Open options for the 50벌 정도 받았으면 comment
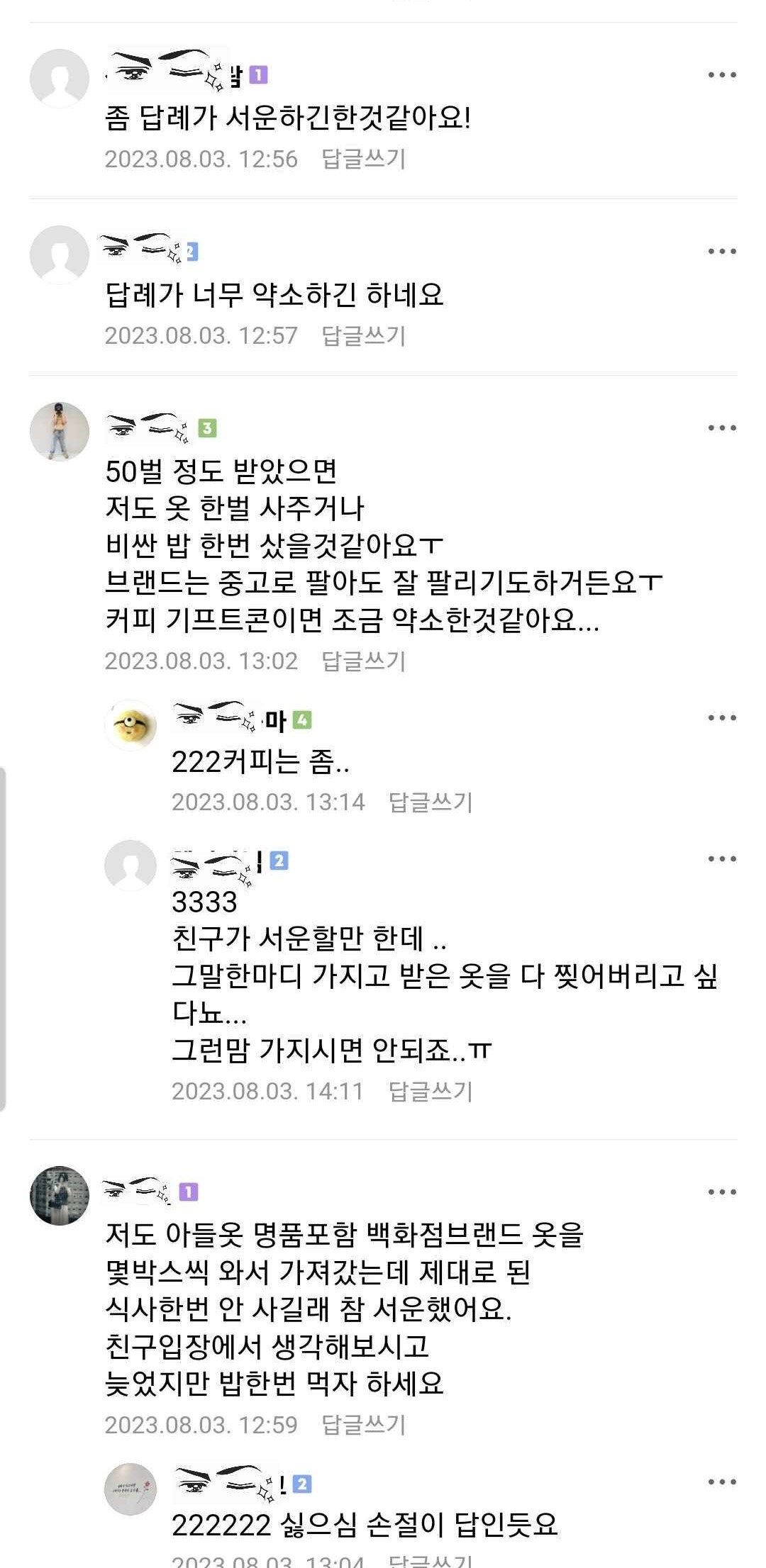766x1568 pixels. 721,428
